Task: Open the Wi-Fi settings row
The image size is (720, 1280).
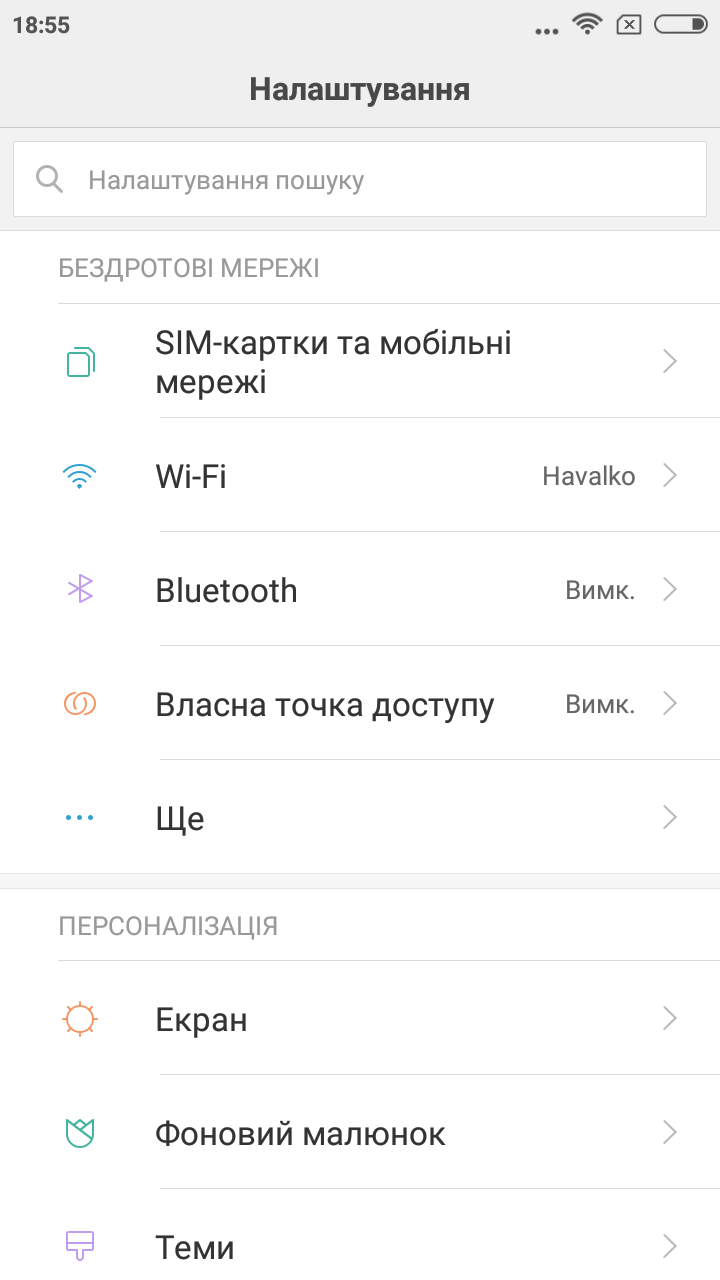Action: point(360,475)
